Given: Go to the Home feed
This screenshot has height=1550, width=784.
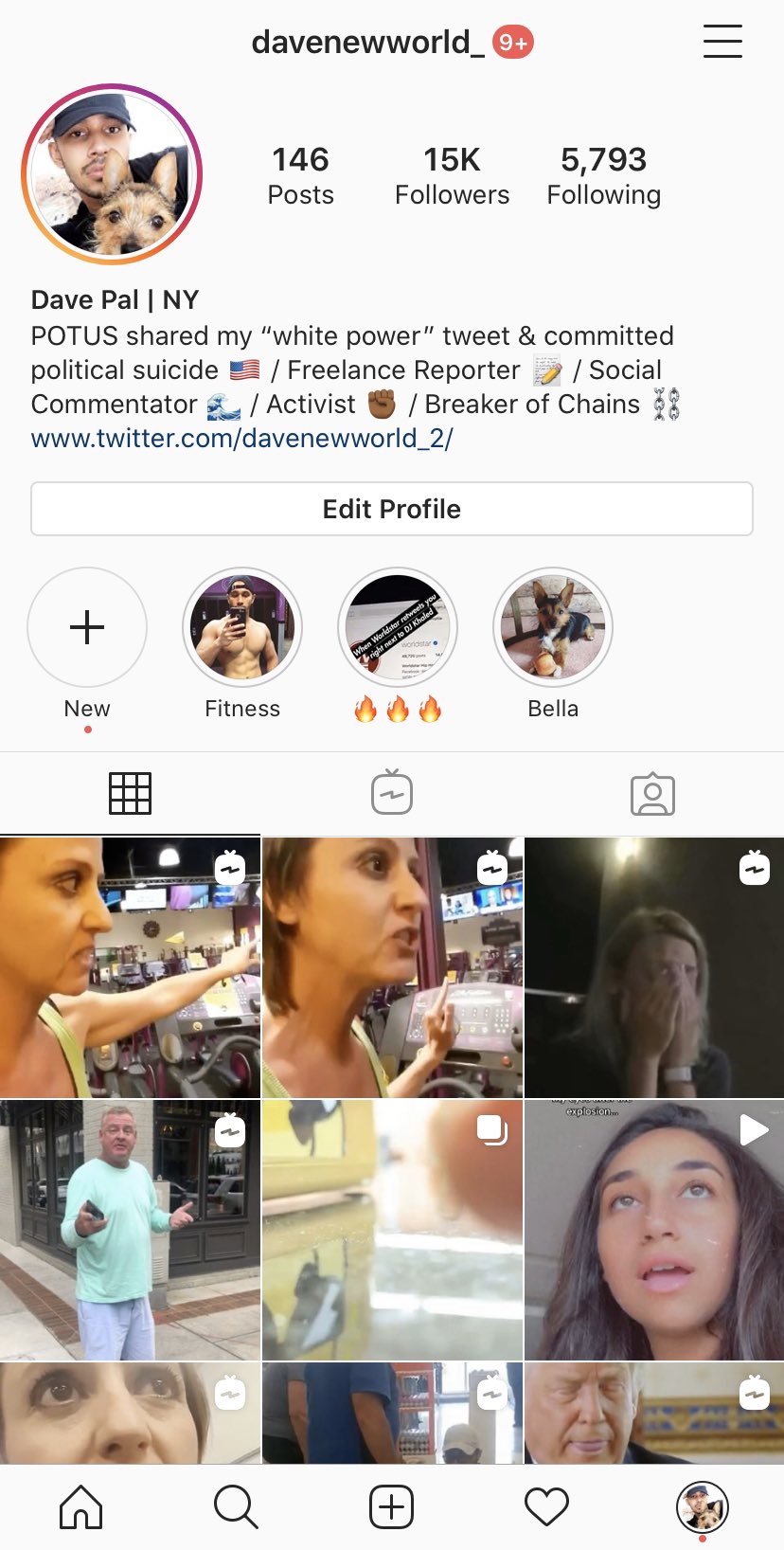Looking at the screenshot, I should [x=81, y=1506].
